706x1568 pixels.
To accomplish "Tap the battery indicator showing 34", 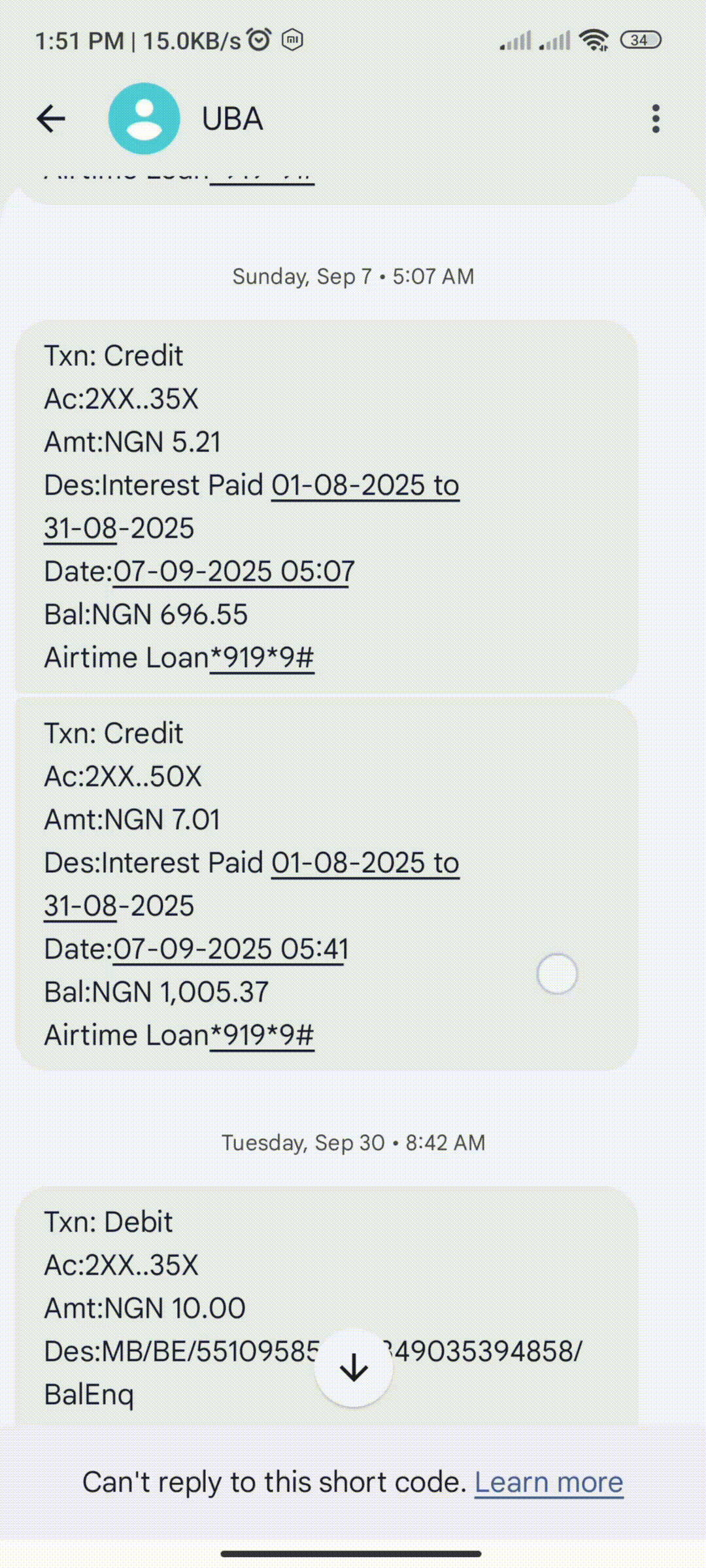I will [x=640, y=40].
